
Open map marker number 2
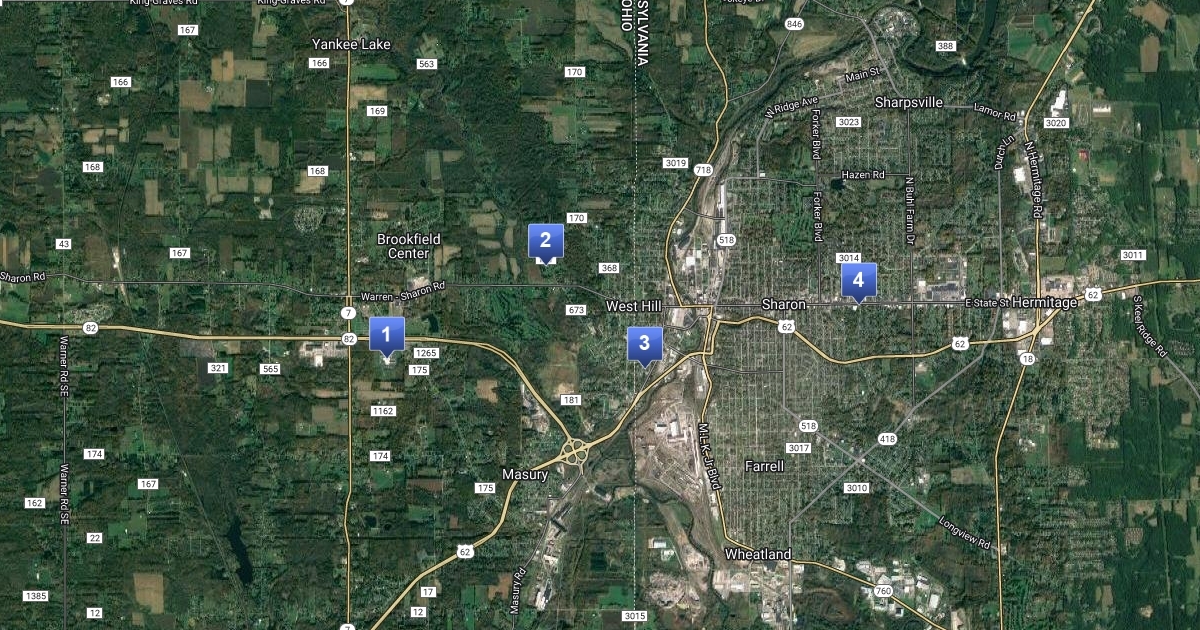545,241
